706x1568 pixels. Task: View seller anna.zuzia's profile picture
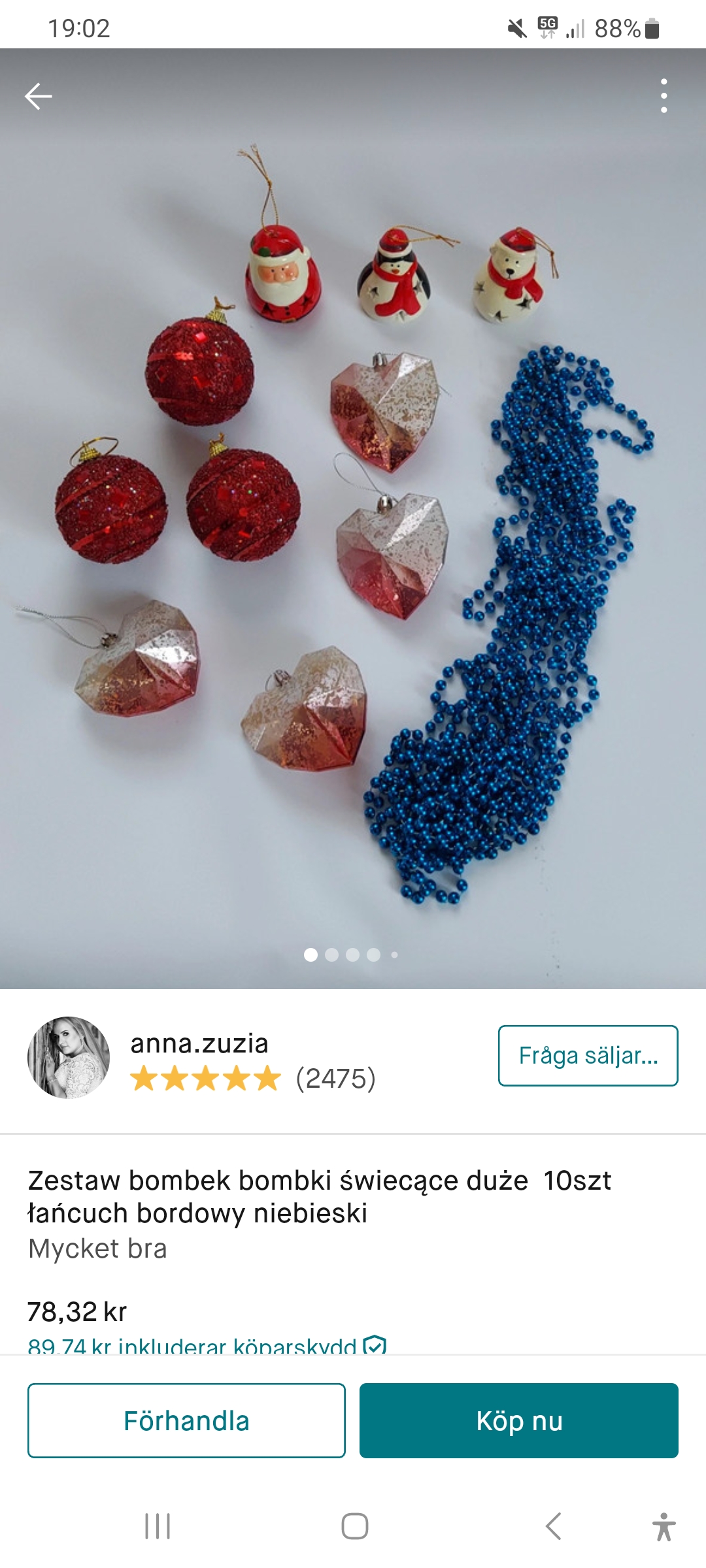click(x=69, y=1057)
